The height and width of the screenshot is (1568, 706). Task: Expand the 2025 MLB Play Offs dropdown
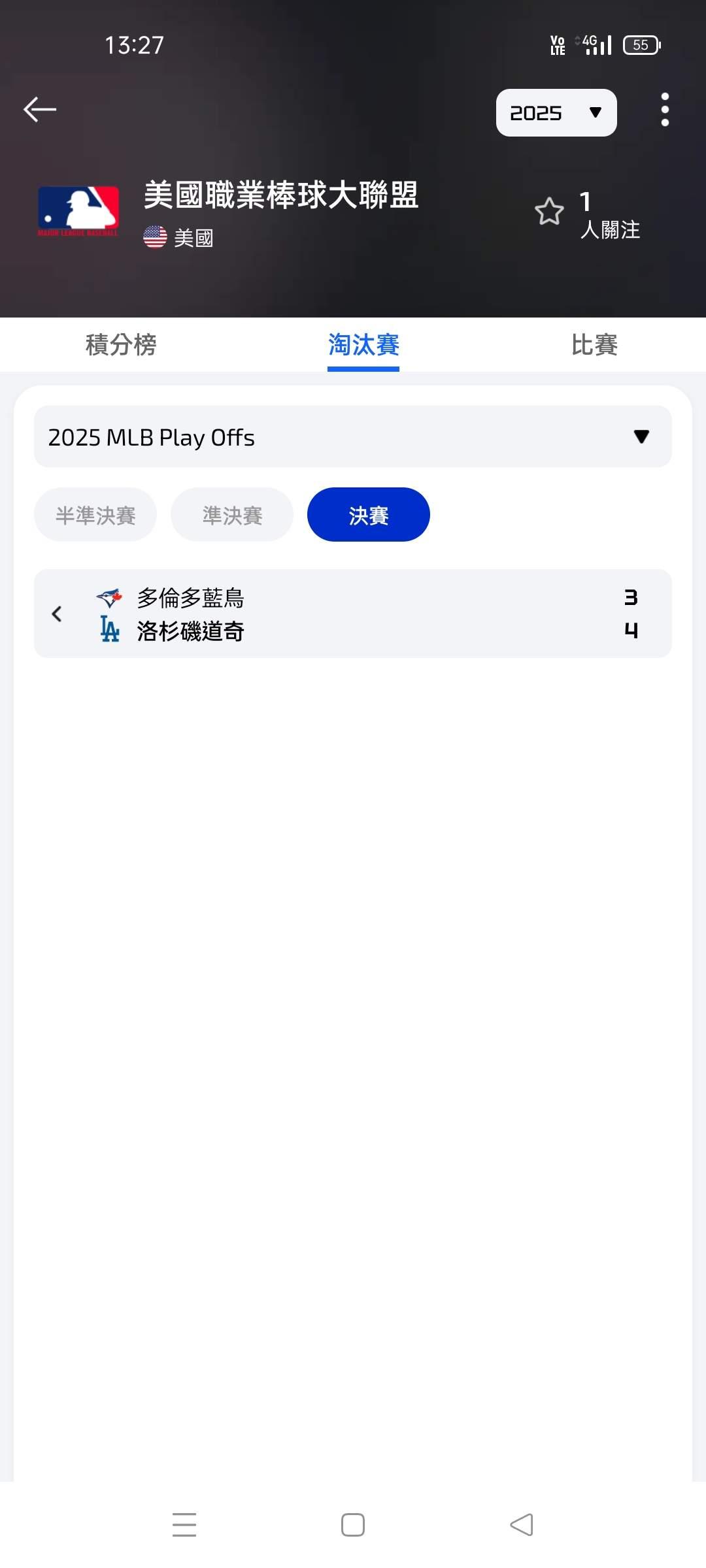pyautogui.click(x=353, y=436)
